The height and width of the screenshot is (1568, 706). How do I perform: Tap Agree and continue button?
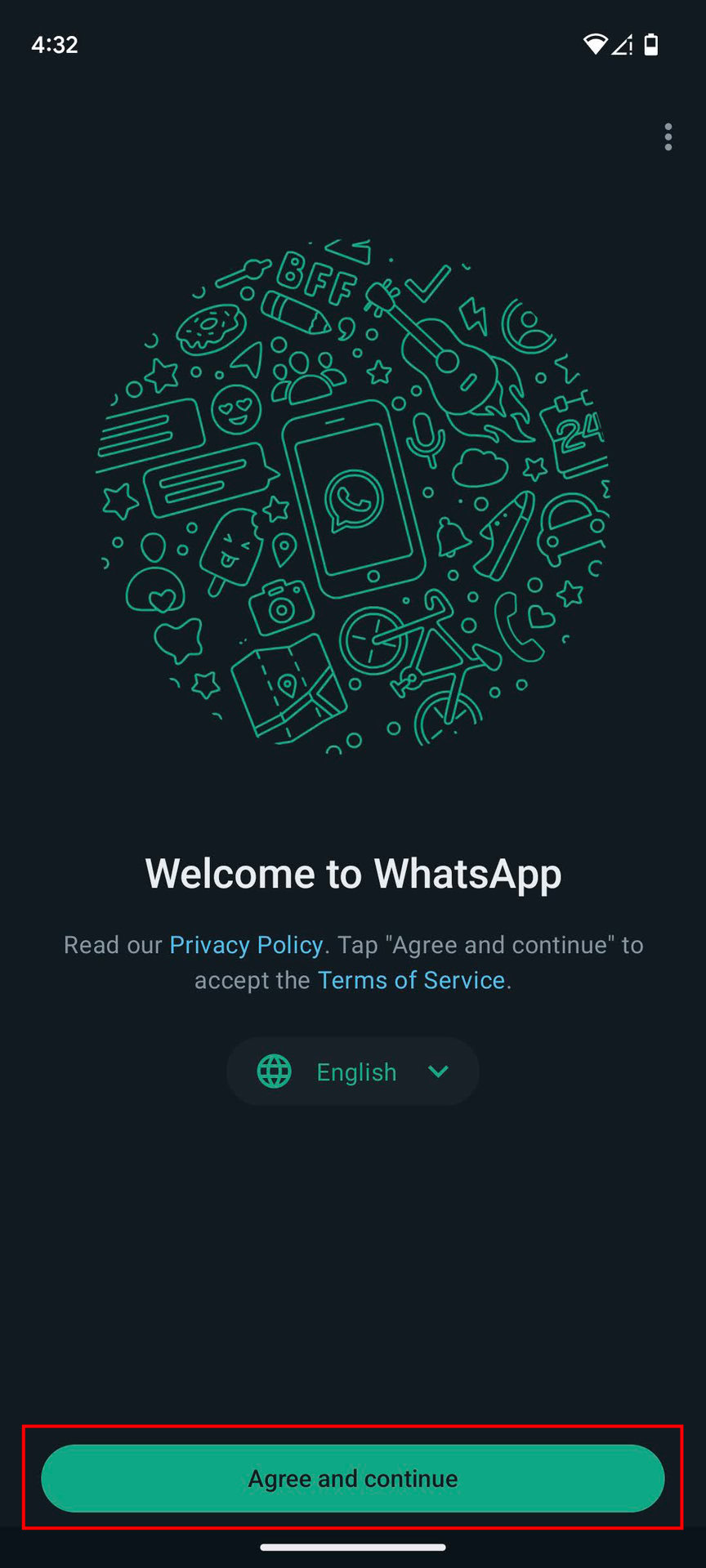(x=352, y=1478)
